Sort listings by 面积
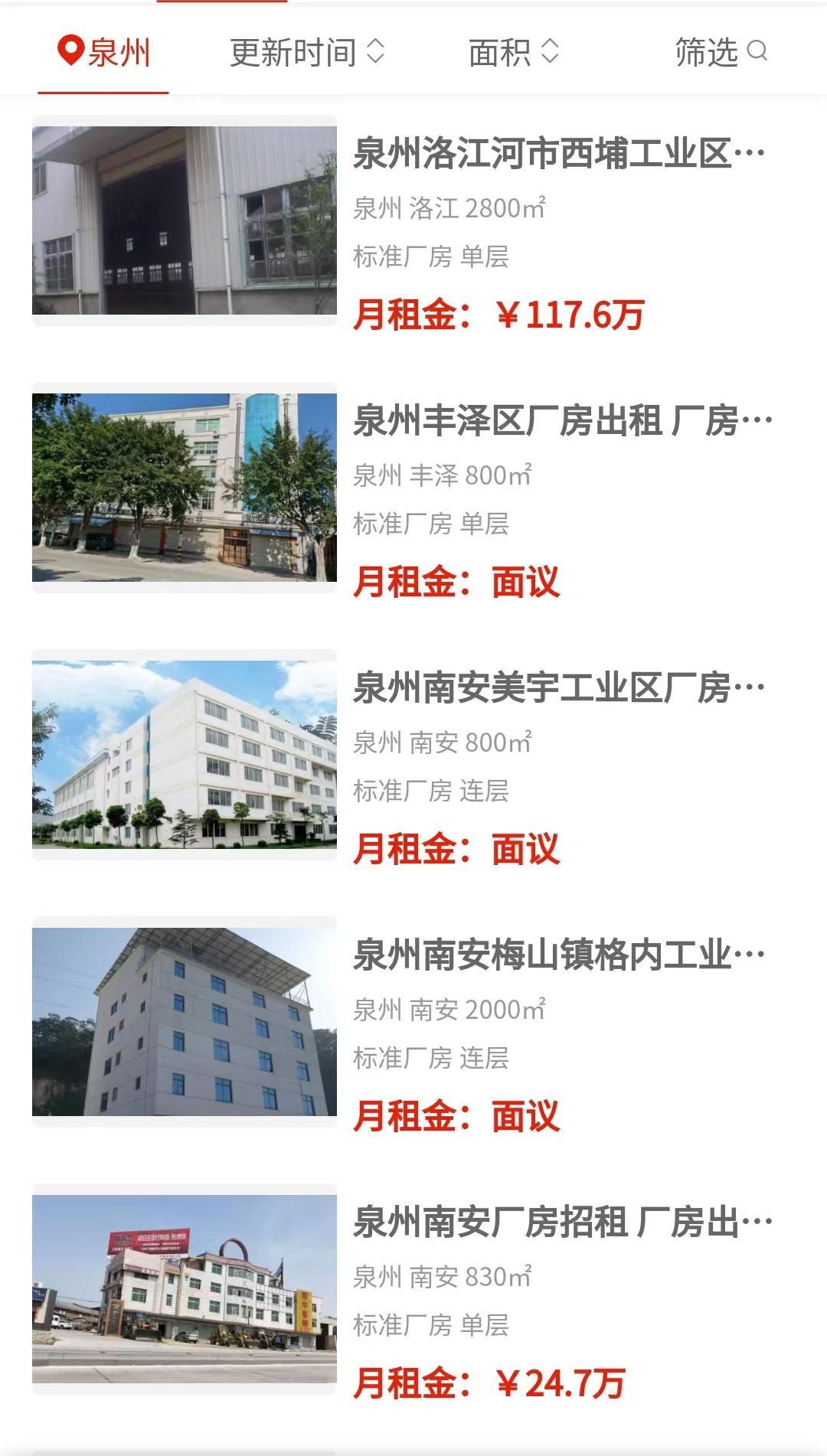 click(513, 53)
